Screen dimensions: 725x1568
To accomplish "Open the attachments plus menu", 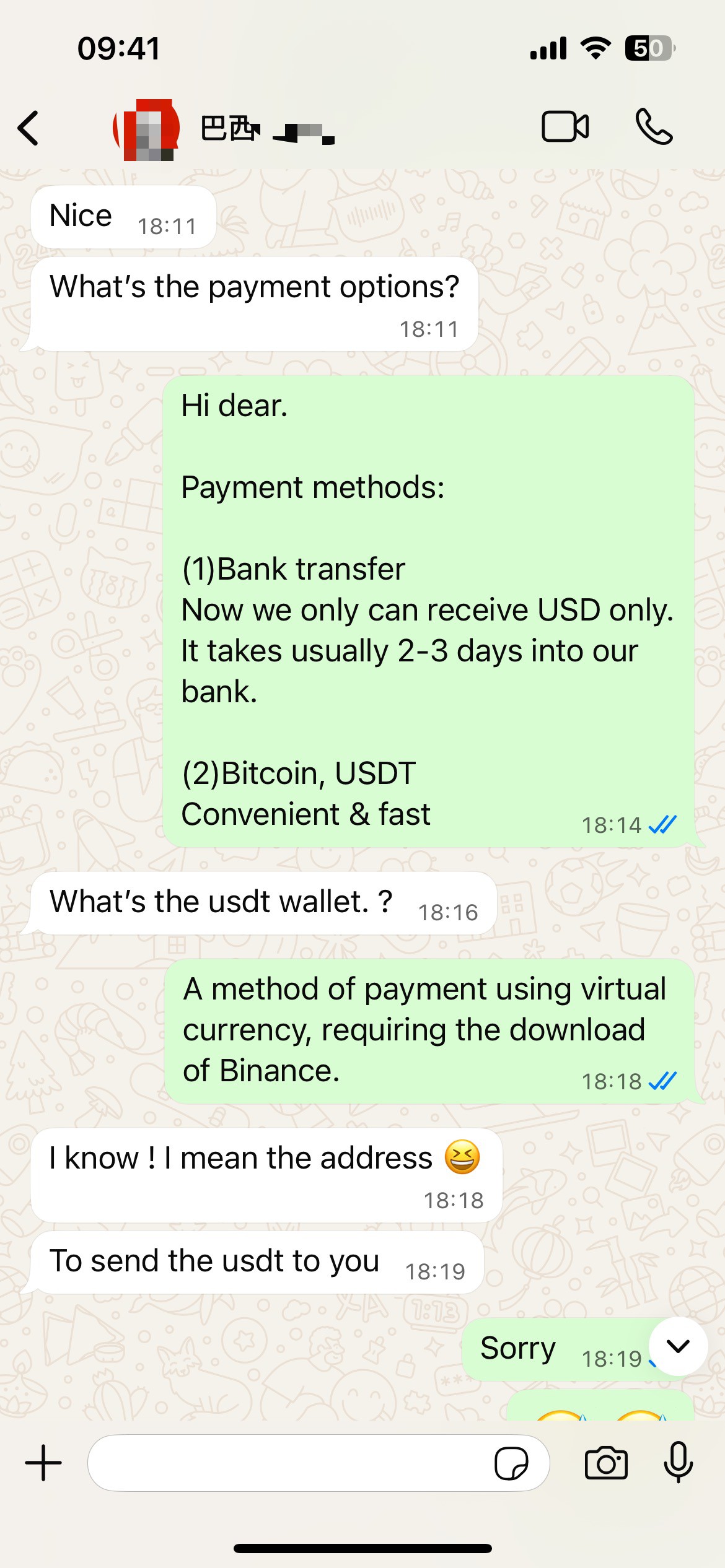I will pyautogui.click(x=43, y=1463).
